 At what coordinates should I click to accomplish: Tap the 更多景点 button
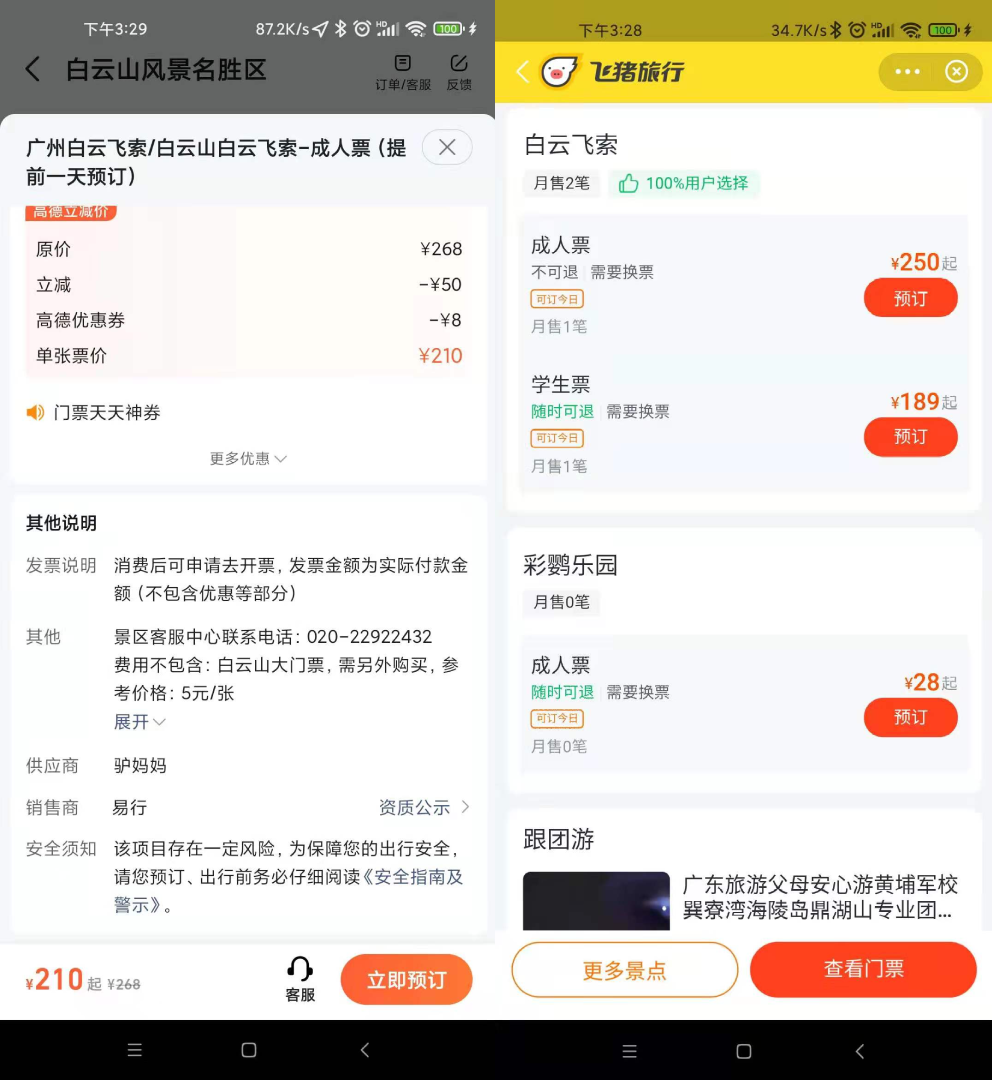pyautogui.click(x=625, y=970)
